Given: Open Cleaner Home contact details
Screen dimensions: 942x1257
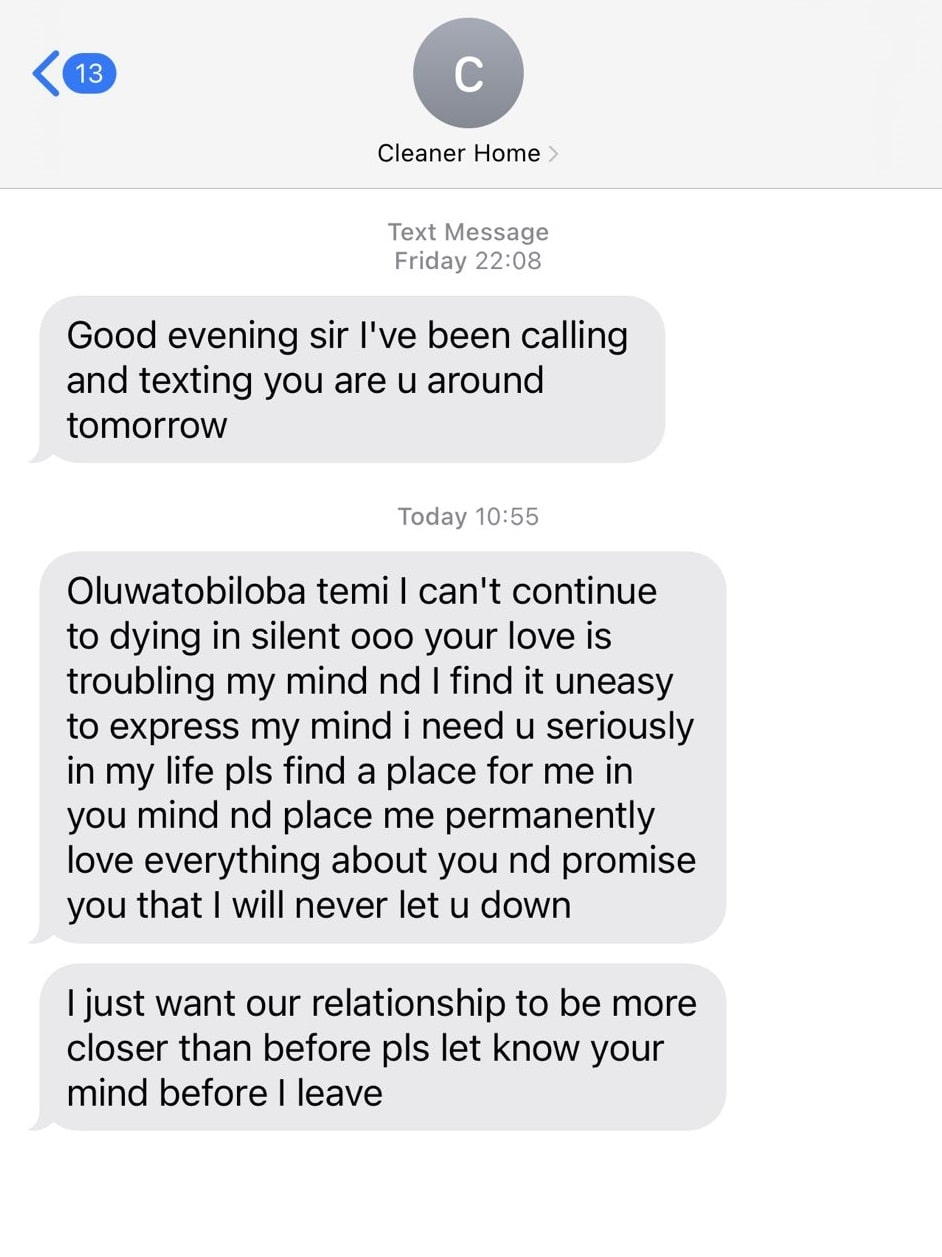Looking at the screenshot, I should (x=467, y=153).
